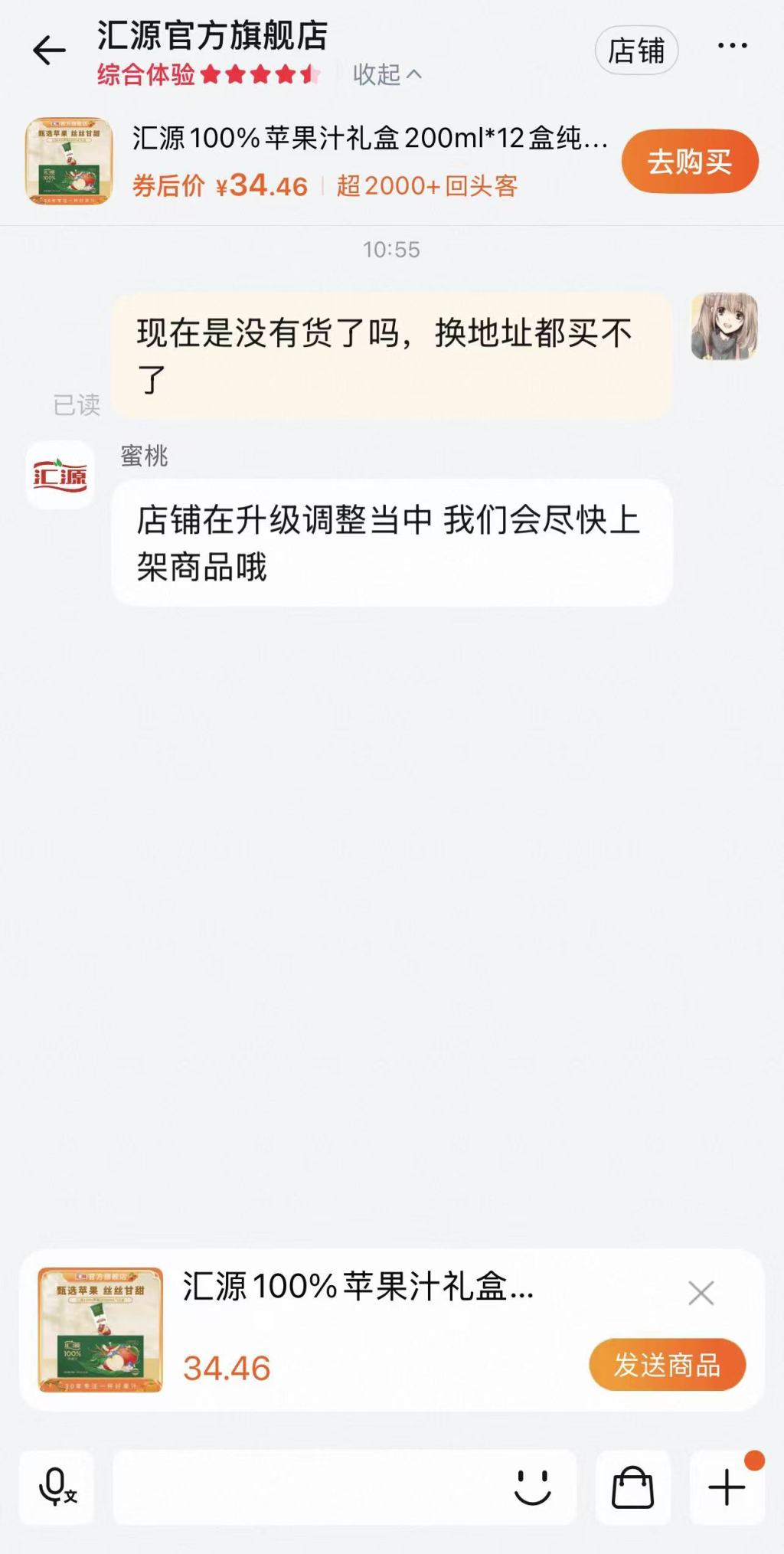Screen dimensions: 784x1554
Task: Open the plus attachments menu
Action: pyautogui.click(x=727, y=1487)
